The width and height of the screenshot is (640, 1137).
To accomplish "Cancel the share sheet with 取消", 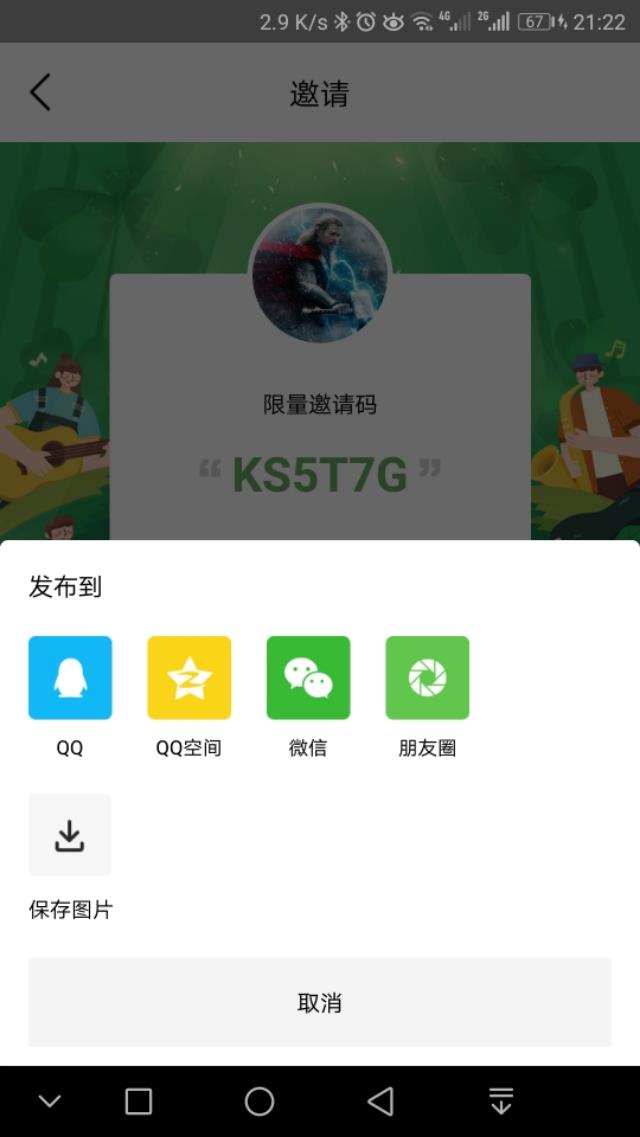I will click(320, 1003).
